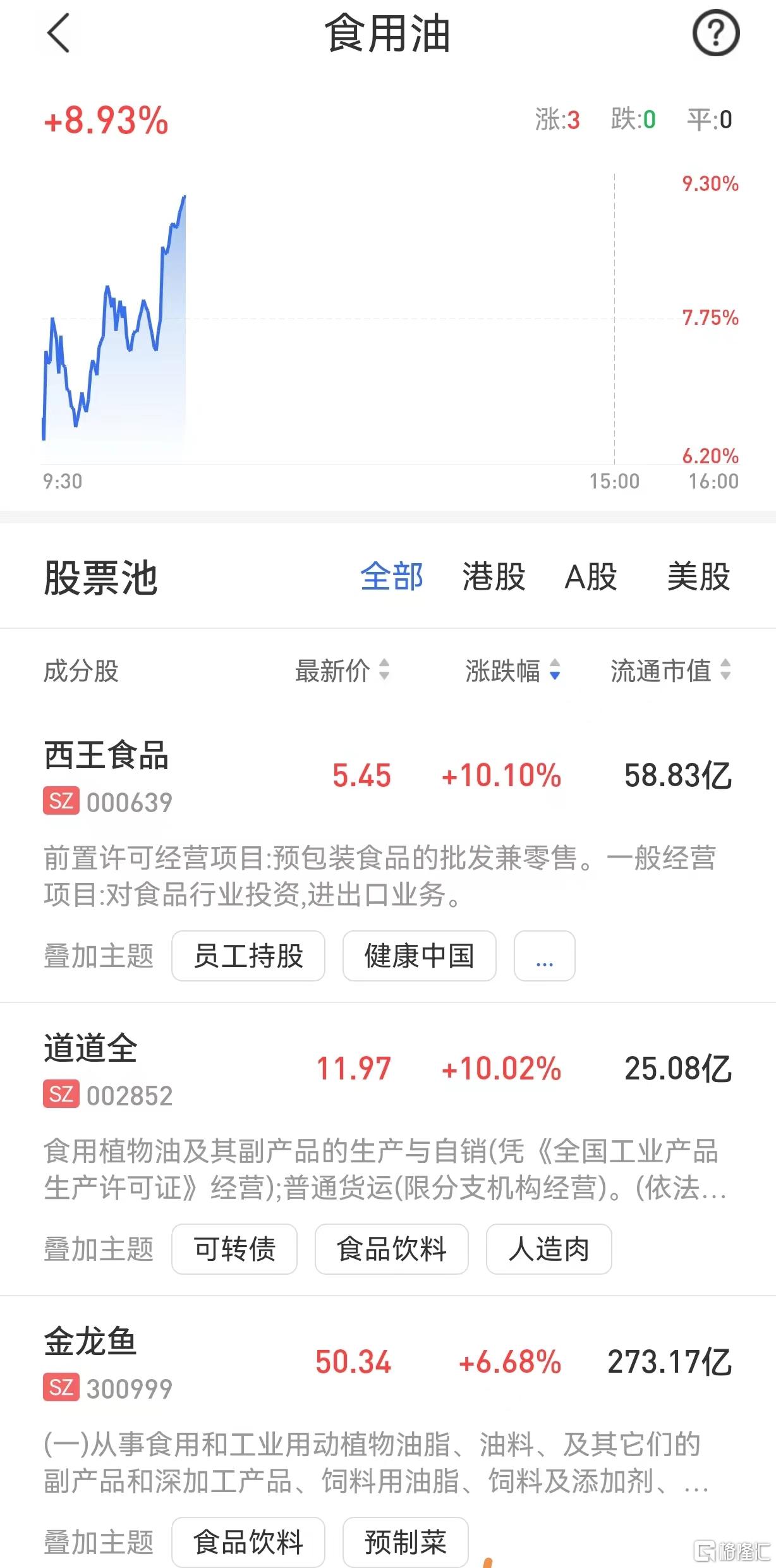
Task: Switch to the 港股 tab
Action: pyautogui.click(x=494, y=576)
